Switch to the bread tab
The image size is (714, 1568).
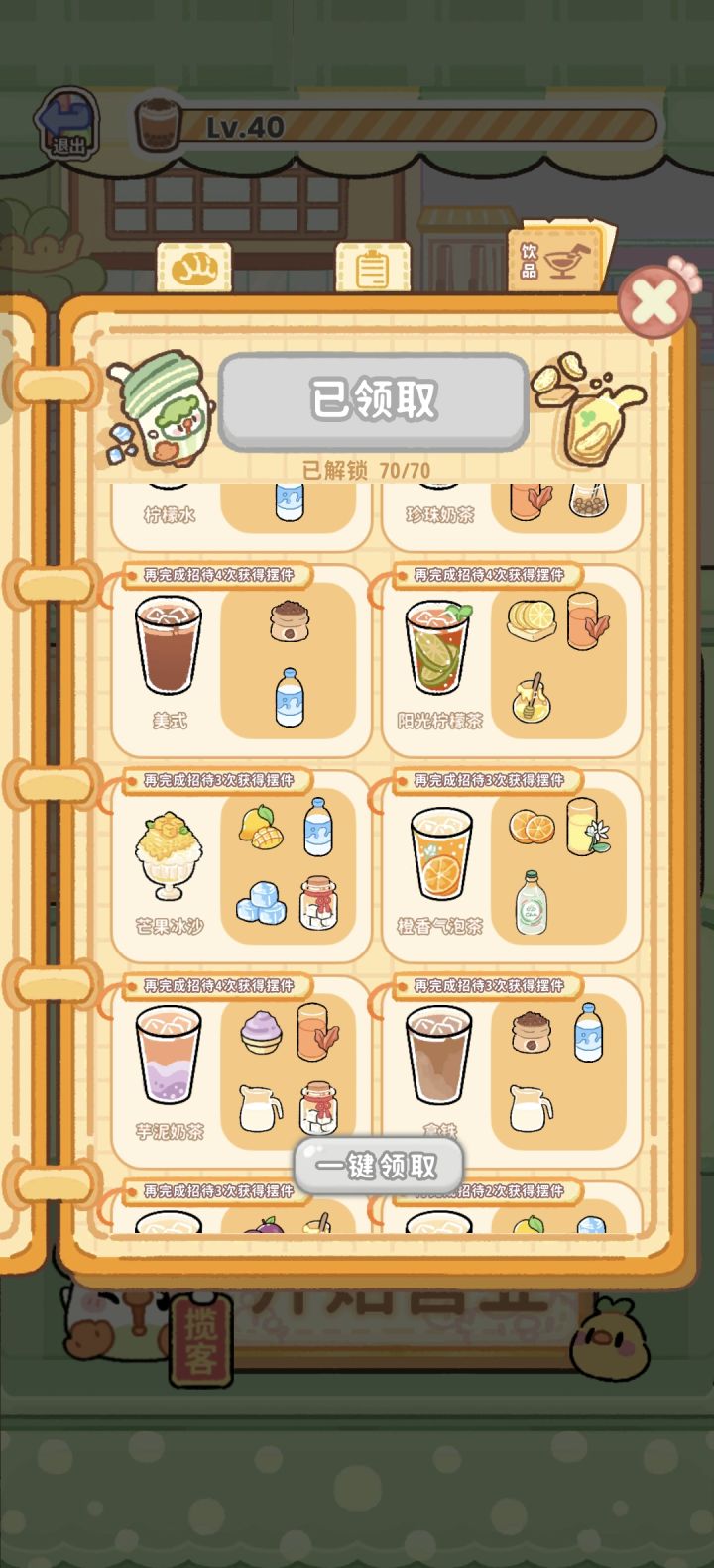coord(194,268)
